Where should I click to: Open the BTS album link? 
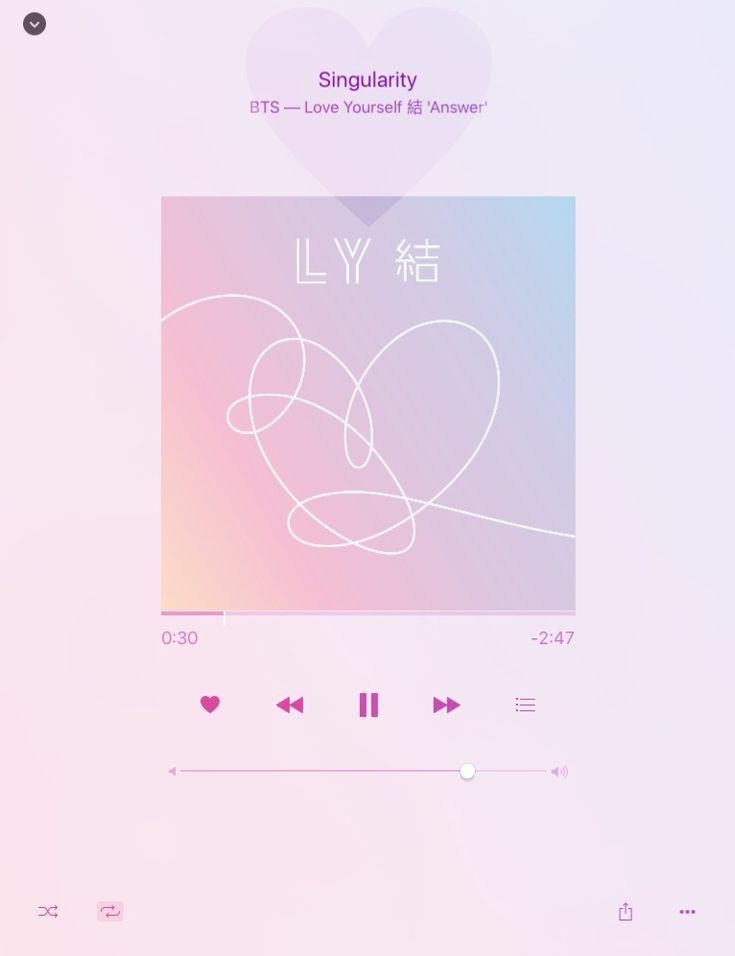click(368, 107)
